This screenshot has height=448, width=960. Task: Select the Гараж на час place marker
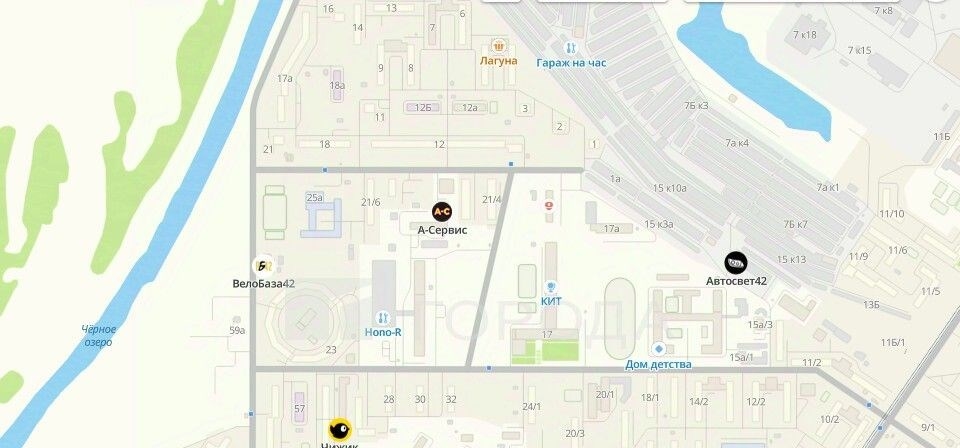[571, 47]
